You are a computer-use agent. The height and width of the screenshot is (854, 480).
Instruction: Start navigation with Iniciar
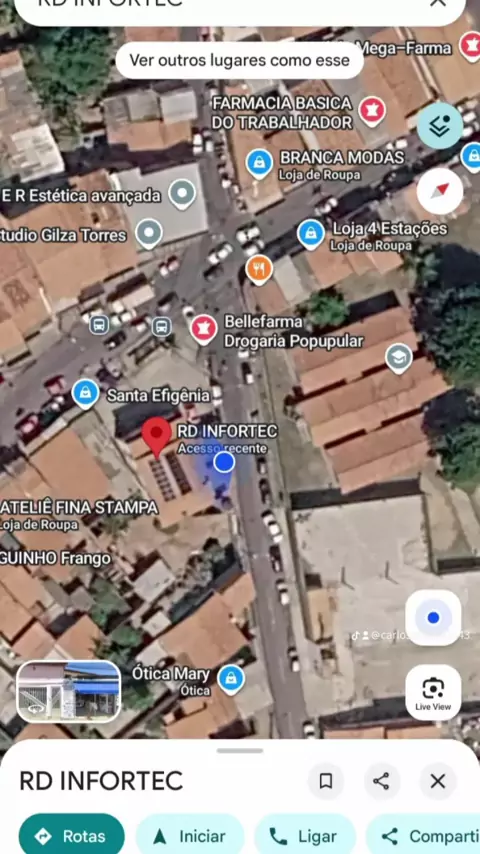[x=190, y=836]
